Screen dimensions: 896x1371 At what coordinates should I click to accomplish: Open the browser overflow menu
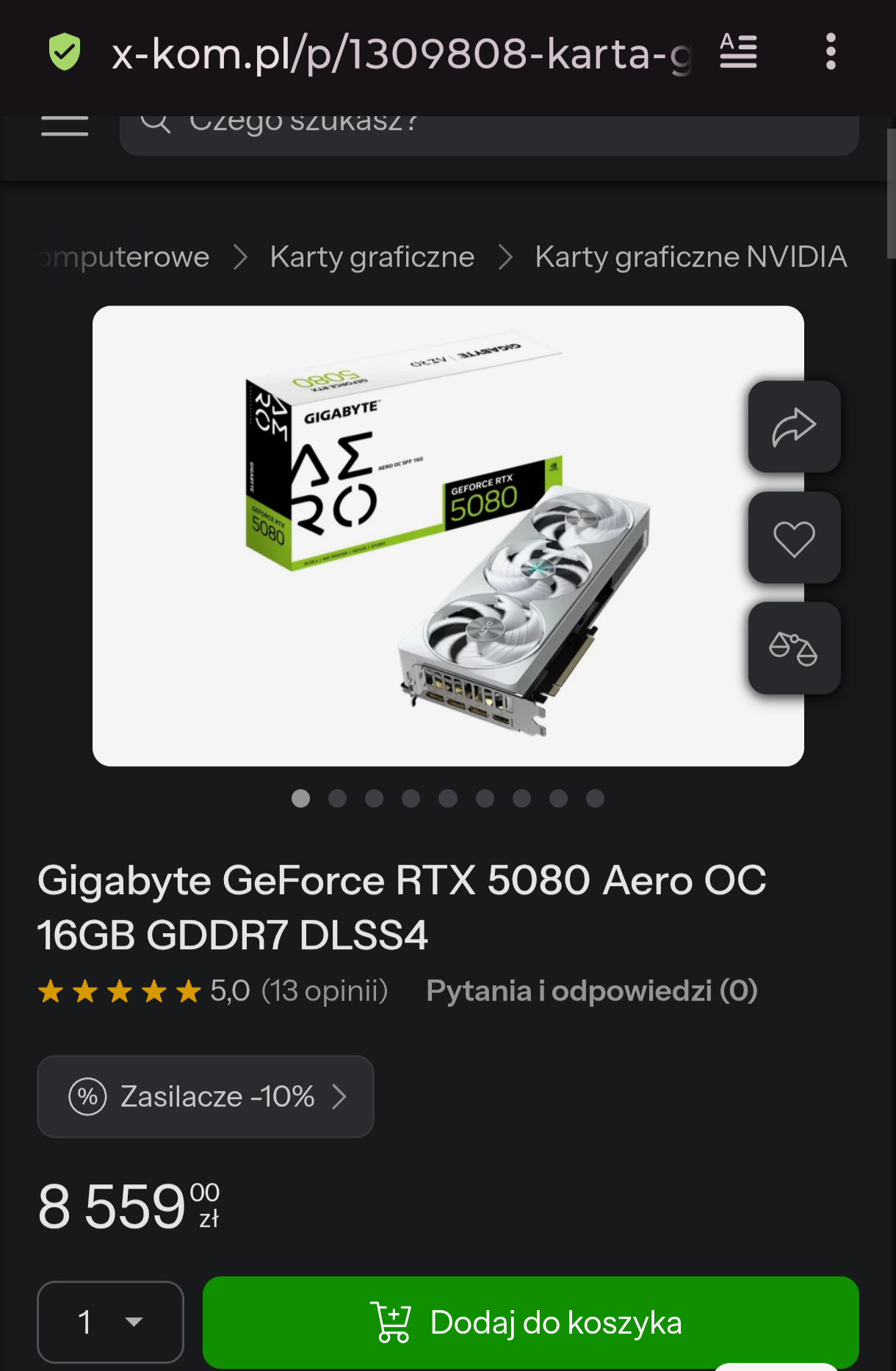point(831,52)
